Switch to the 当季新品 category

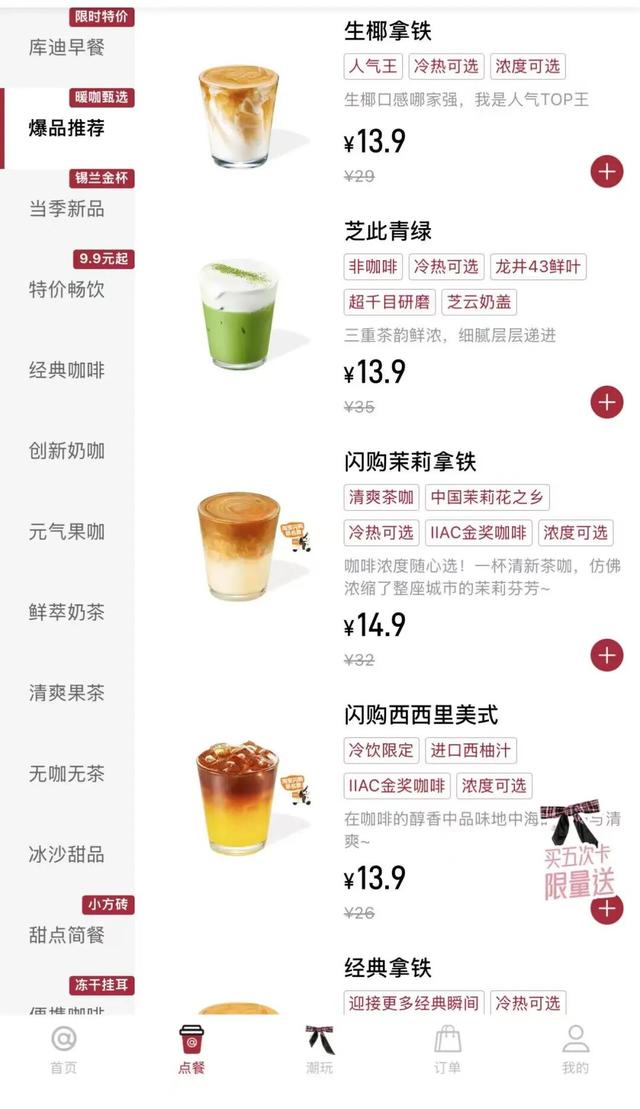coord(67,209)
